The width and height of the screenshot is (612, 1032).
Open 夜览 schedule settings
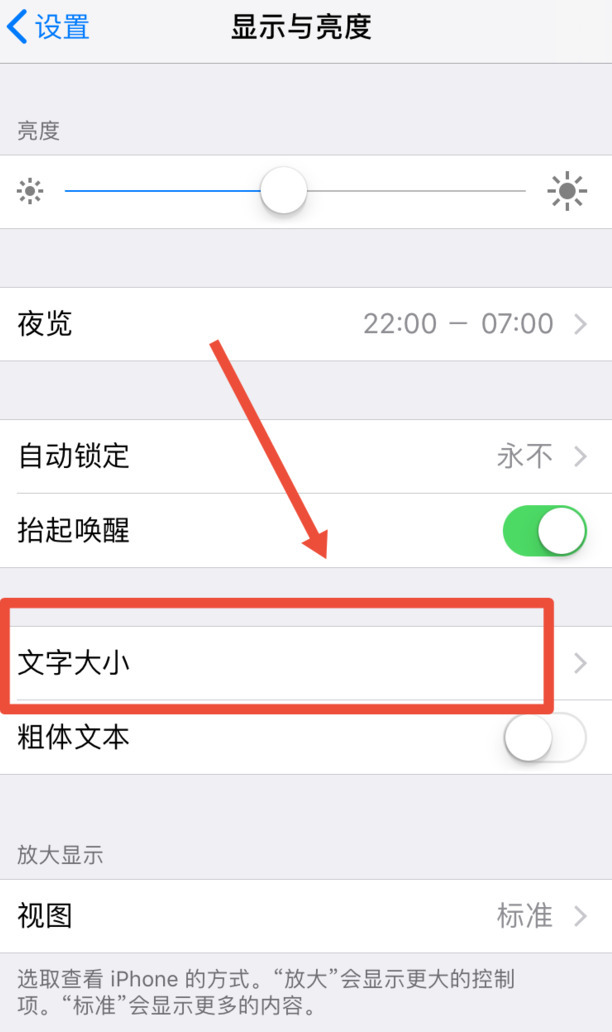point(305,324)
